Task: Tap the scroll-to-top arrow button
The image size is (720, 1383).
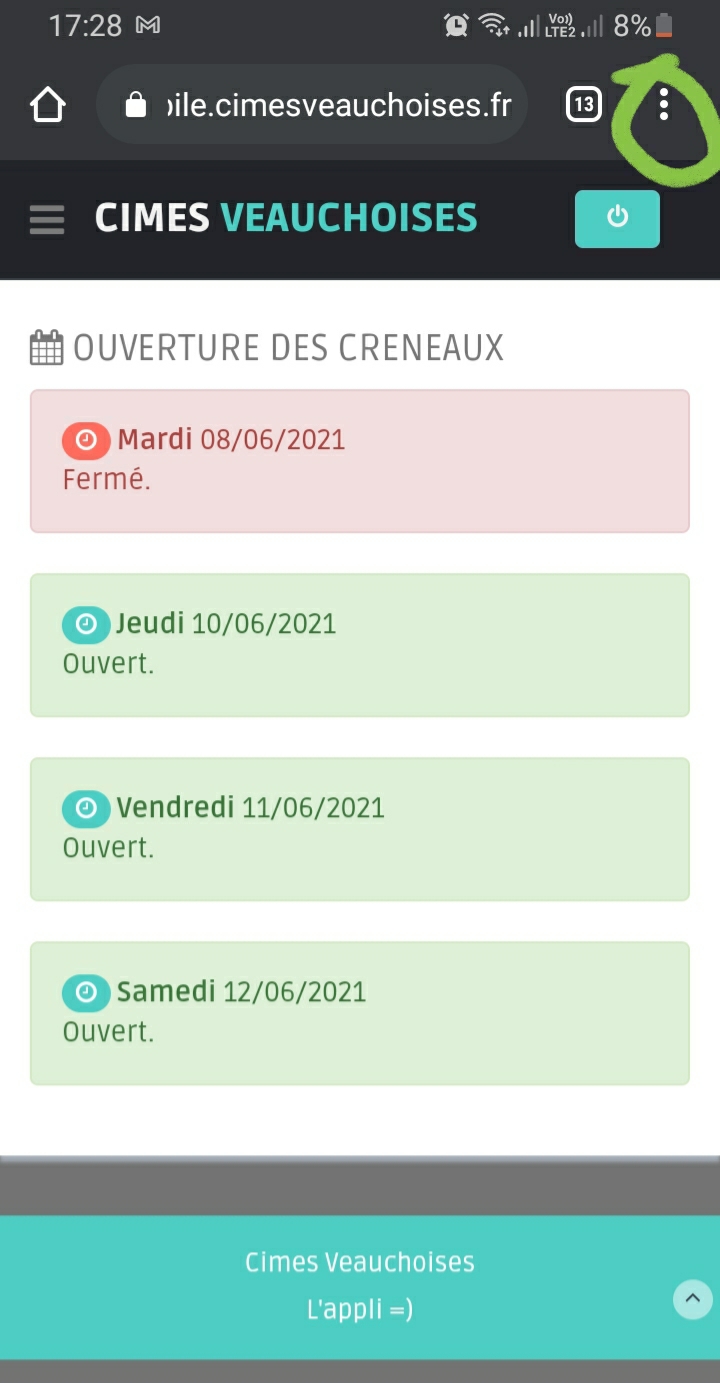Action: (x=693, y=1300)
